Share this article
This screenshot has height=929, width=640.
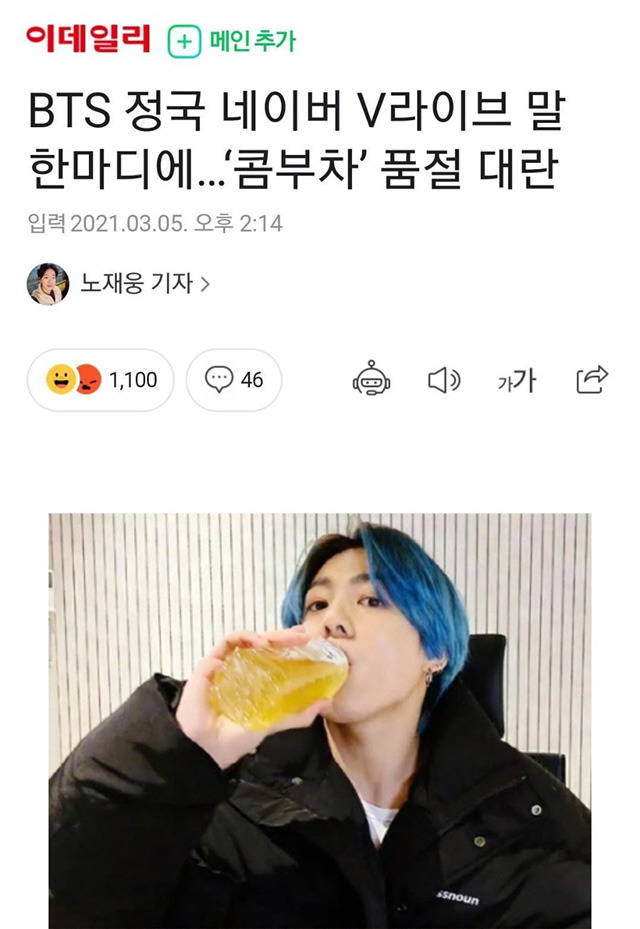pos(592,380)
